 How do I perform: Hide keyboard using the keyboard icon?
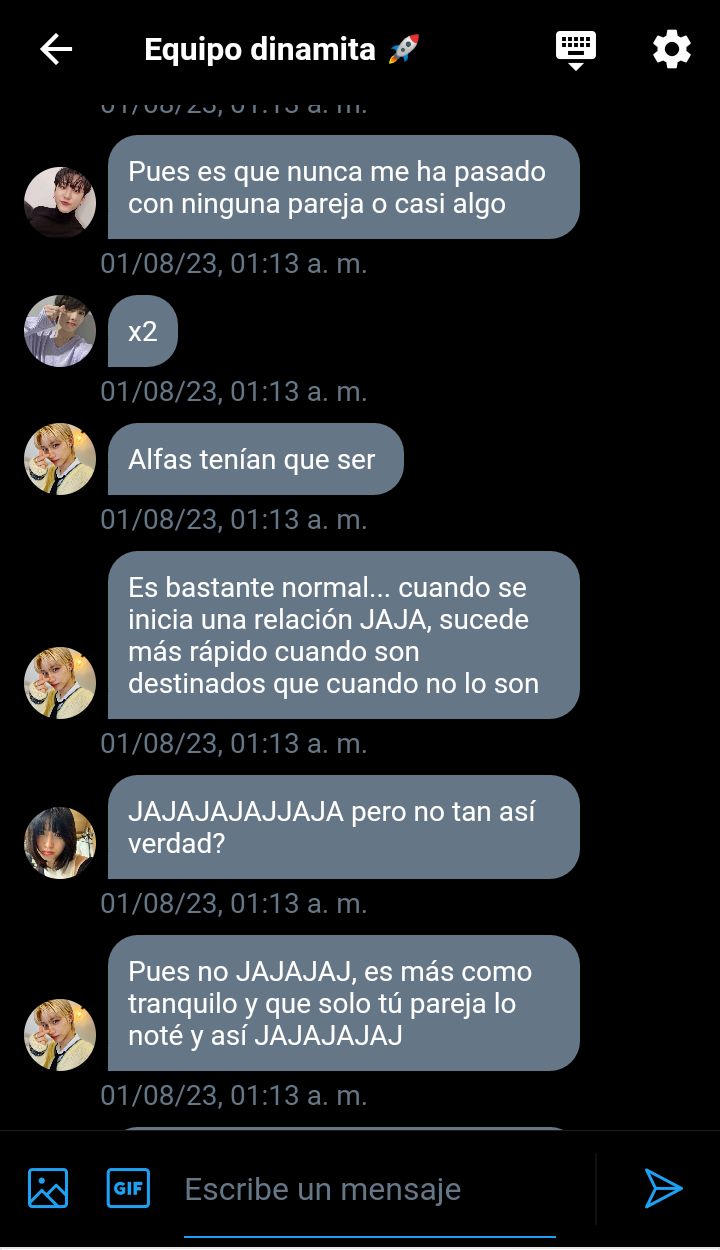pyautogui.click(x=575, y=49)
